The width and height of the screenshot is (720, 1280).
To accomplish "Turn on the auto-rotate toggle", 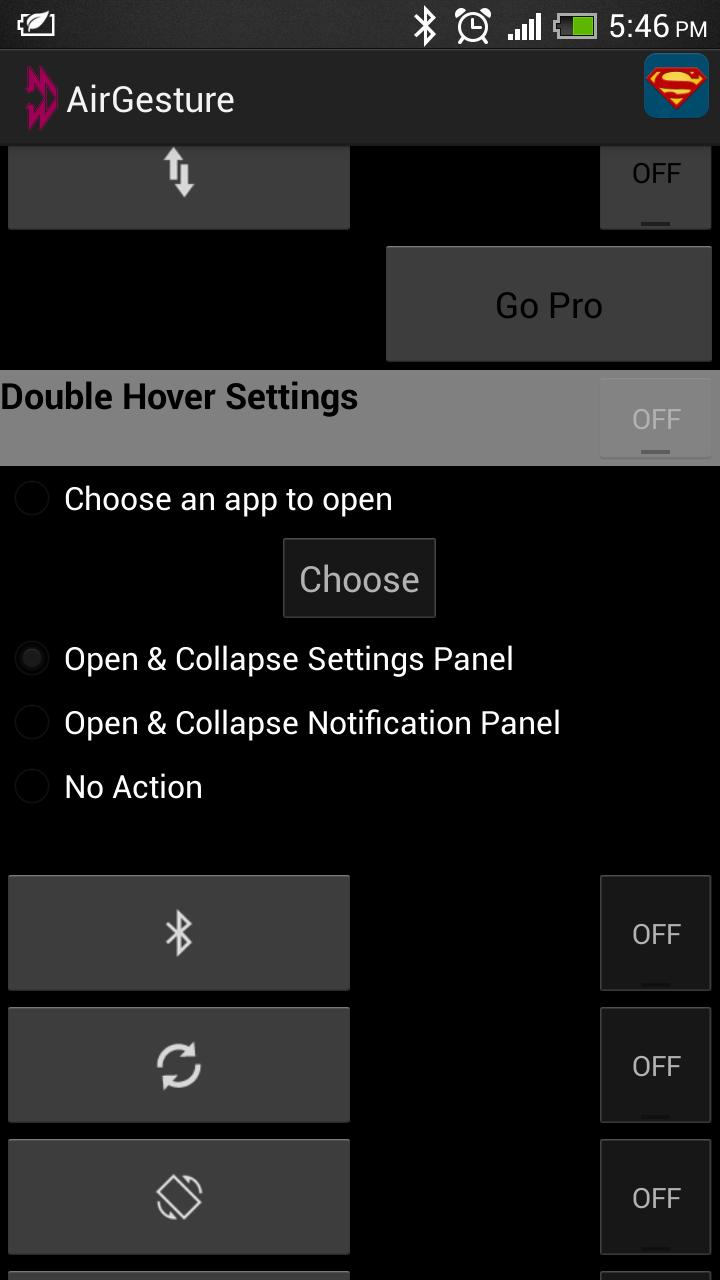I will (655, 1197).
